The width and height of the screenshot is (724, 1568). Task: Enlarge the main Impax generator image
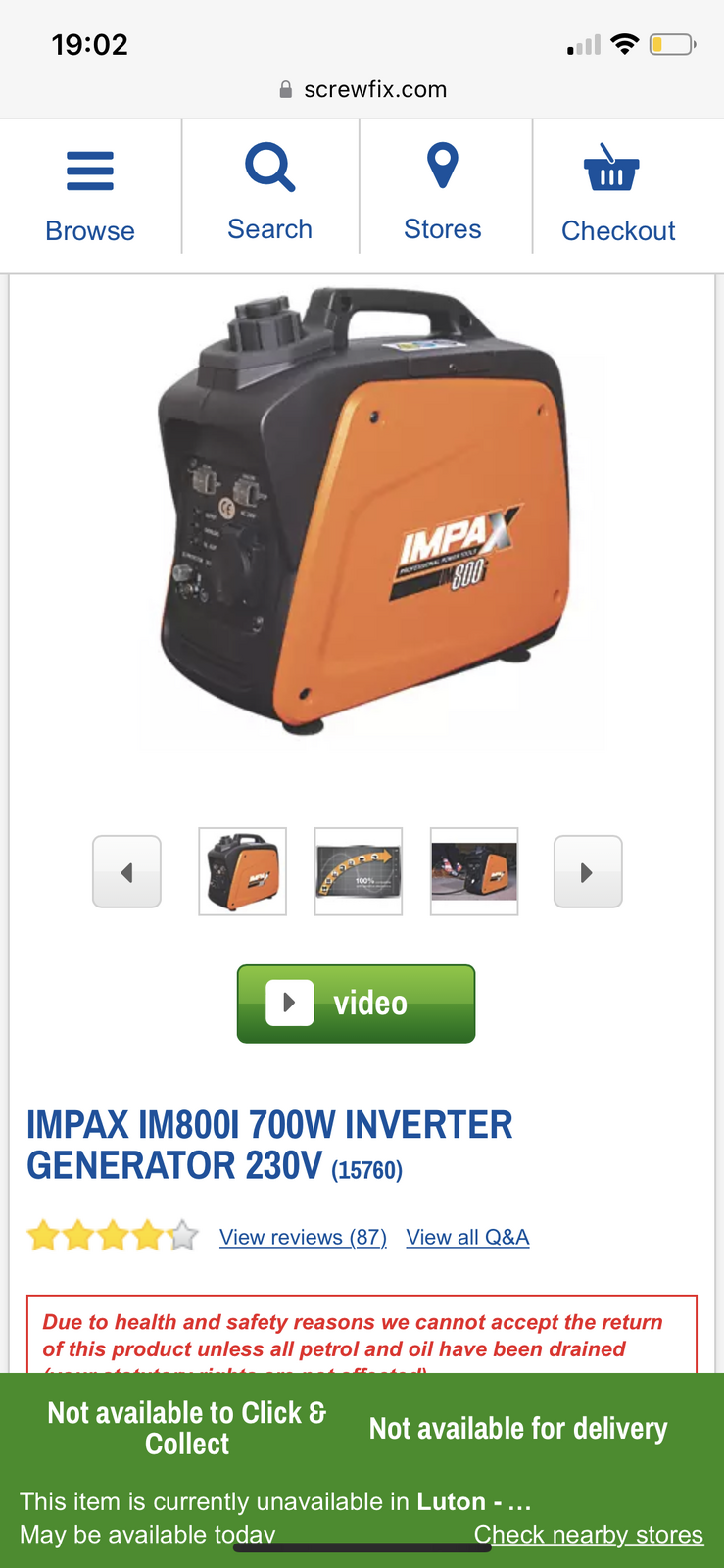point(362,514)
